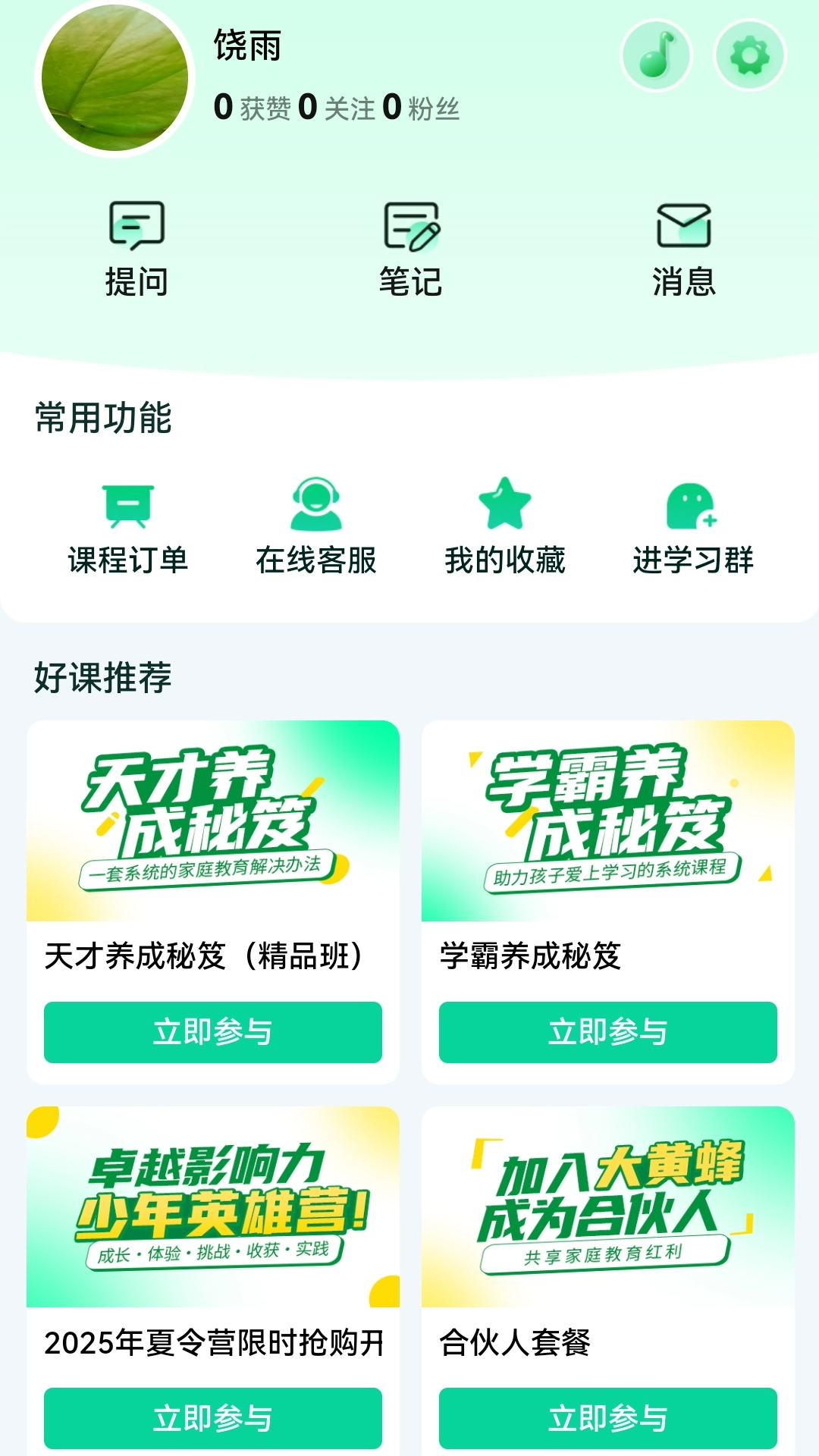The height and width of the screenshot is (1456, 819).
Task: Open the settings gear icon
Action: (x=748, y=55)
